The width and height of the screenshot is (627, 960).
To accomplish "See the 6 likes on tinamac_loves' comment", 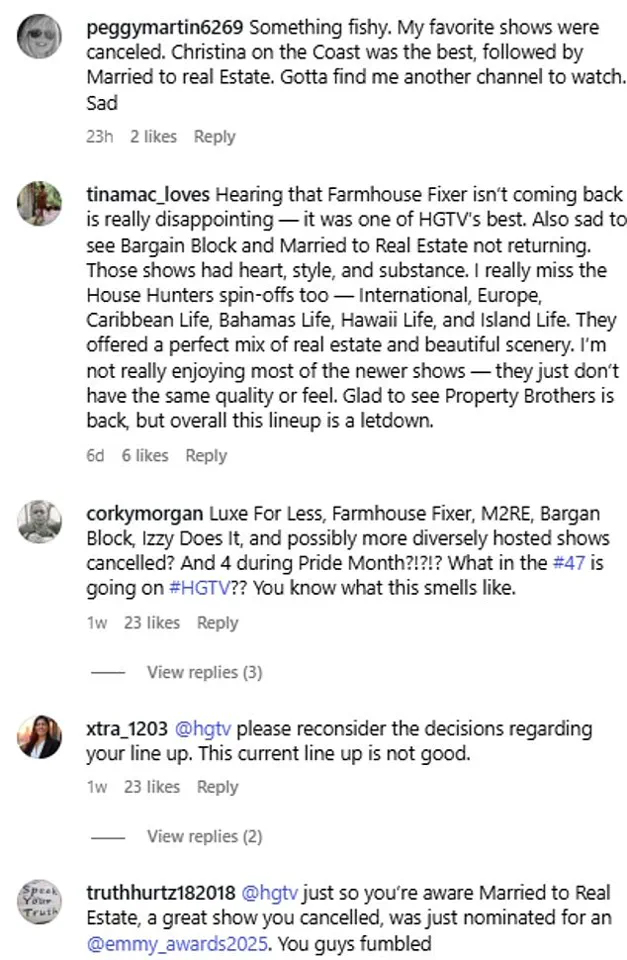I will pyautogui.click(x=145, y=455).
